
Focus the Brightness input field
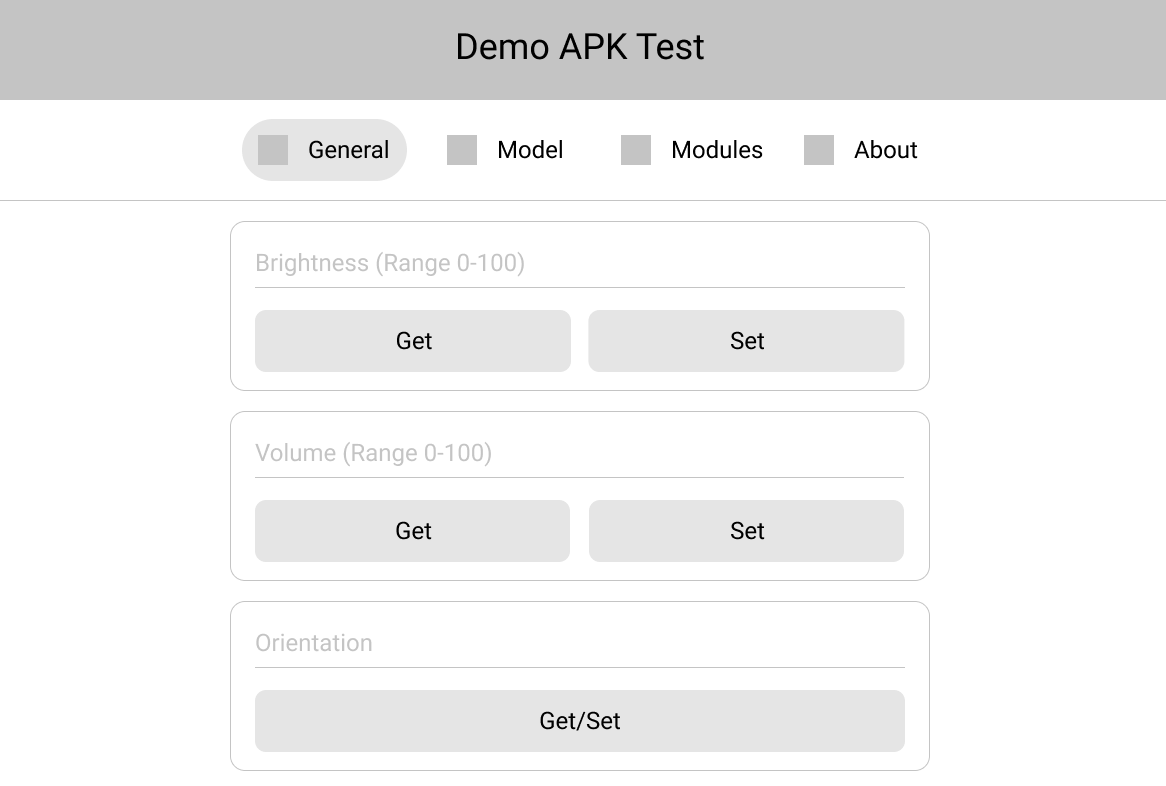pyautogui.click(x=579, y=264)
